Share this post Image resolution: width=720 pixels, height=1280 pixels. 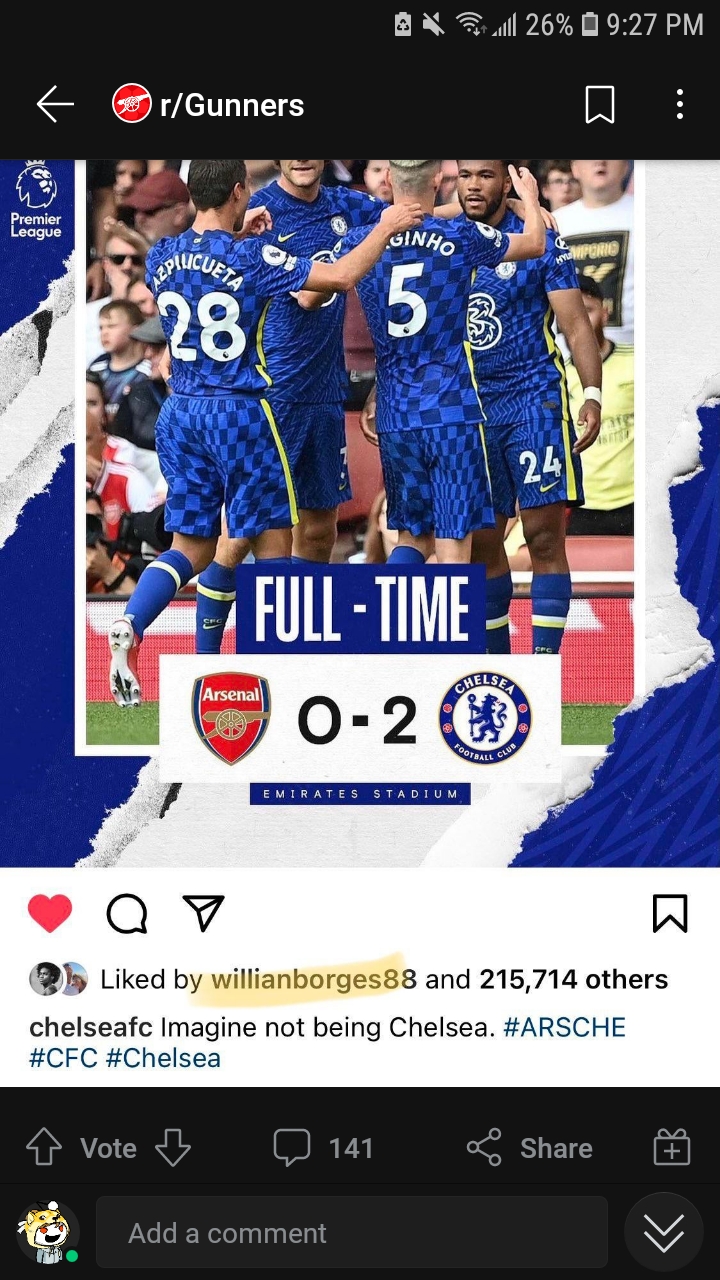[530, 1148]
